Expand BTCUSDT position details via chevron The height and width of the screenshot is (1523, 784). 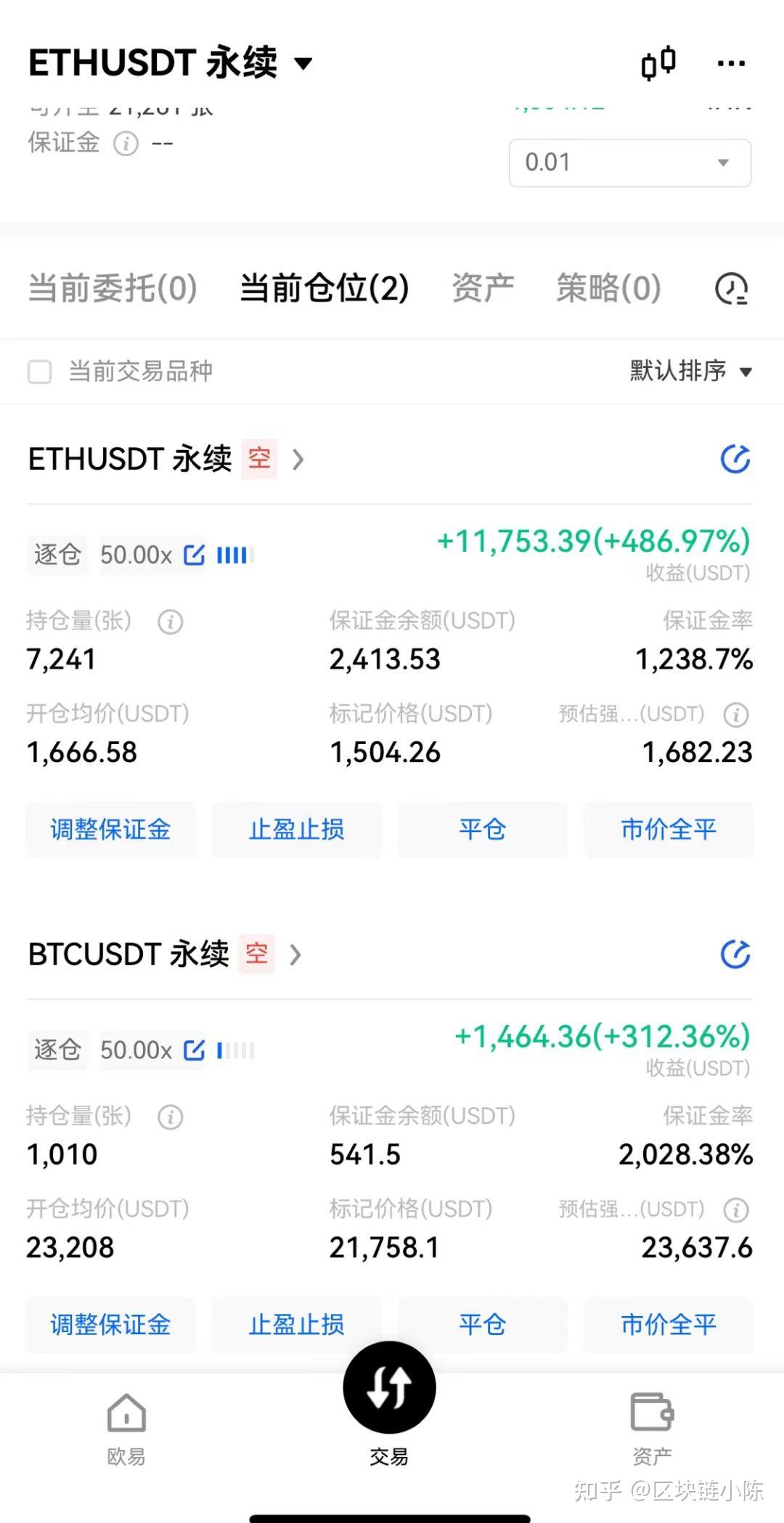(x=295, y=955)
